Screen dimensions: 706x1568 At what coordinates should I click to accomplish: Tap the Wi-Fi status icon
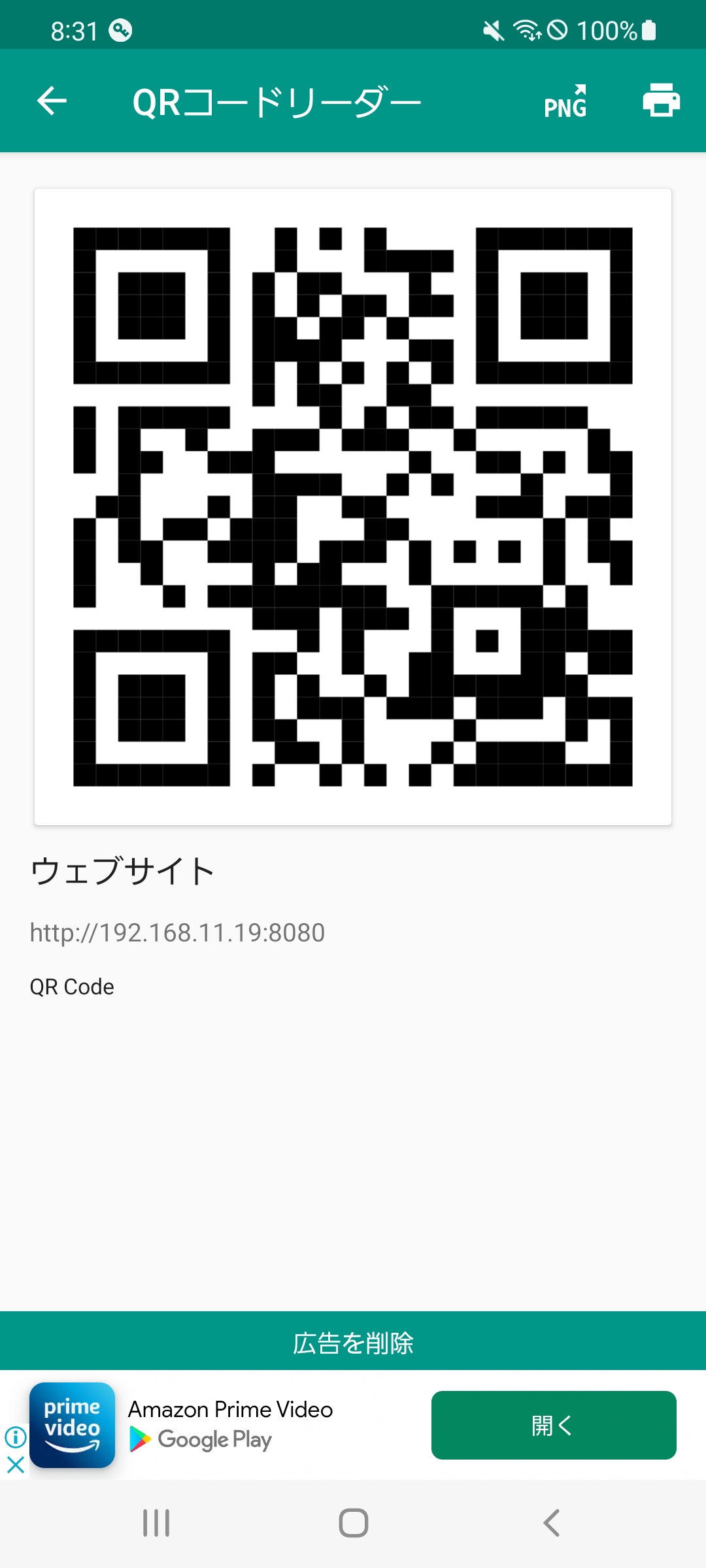coord(527,29)
